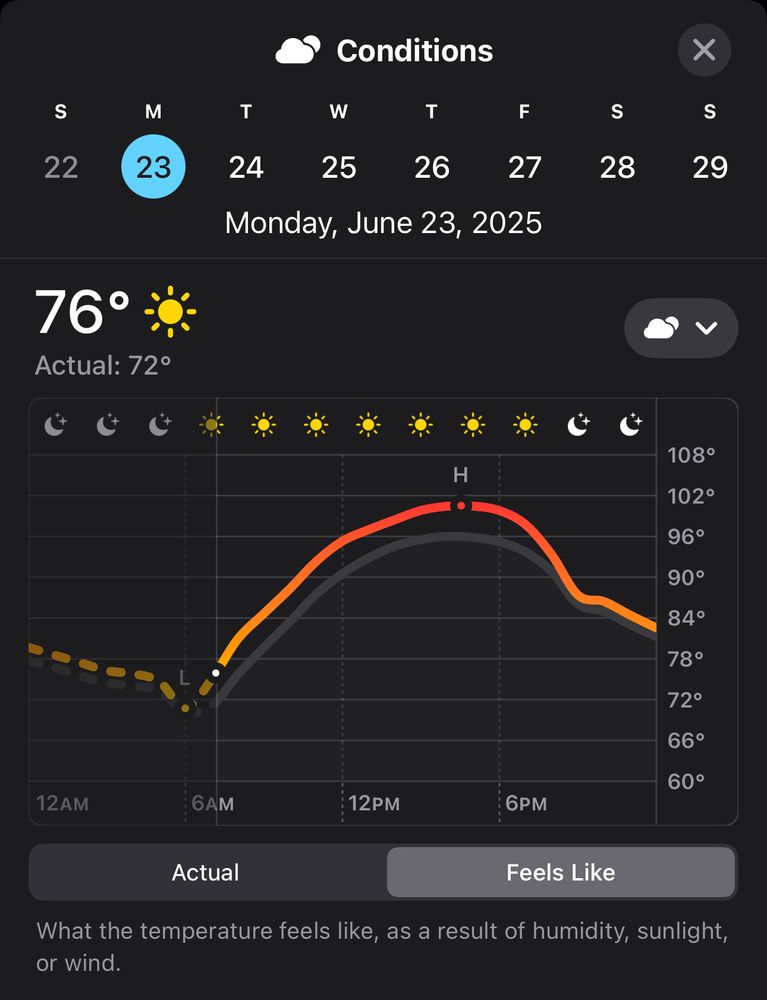Open the conditions type dropdown
The image size is (767, 1000).
point(681,328)
